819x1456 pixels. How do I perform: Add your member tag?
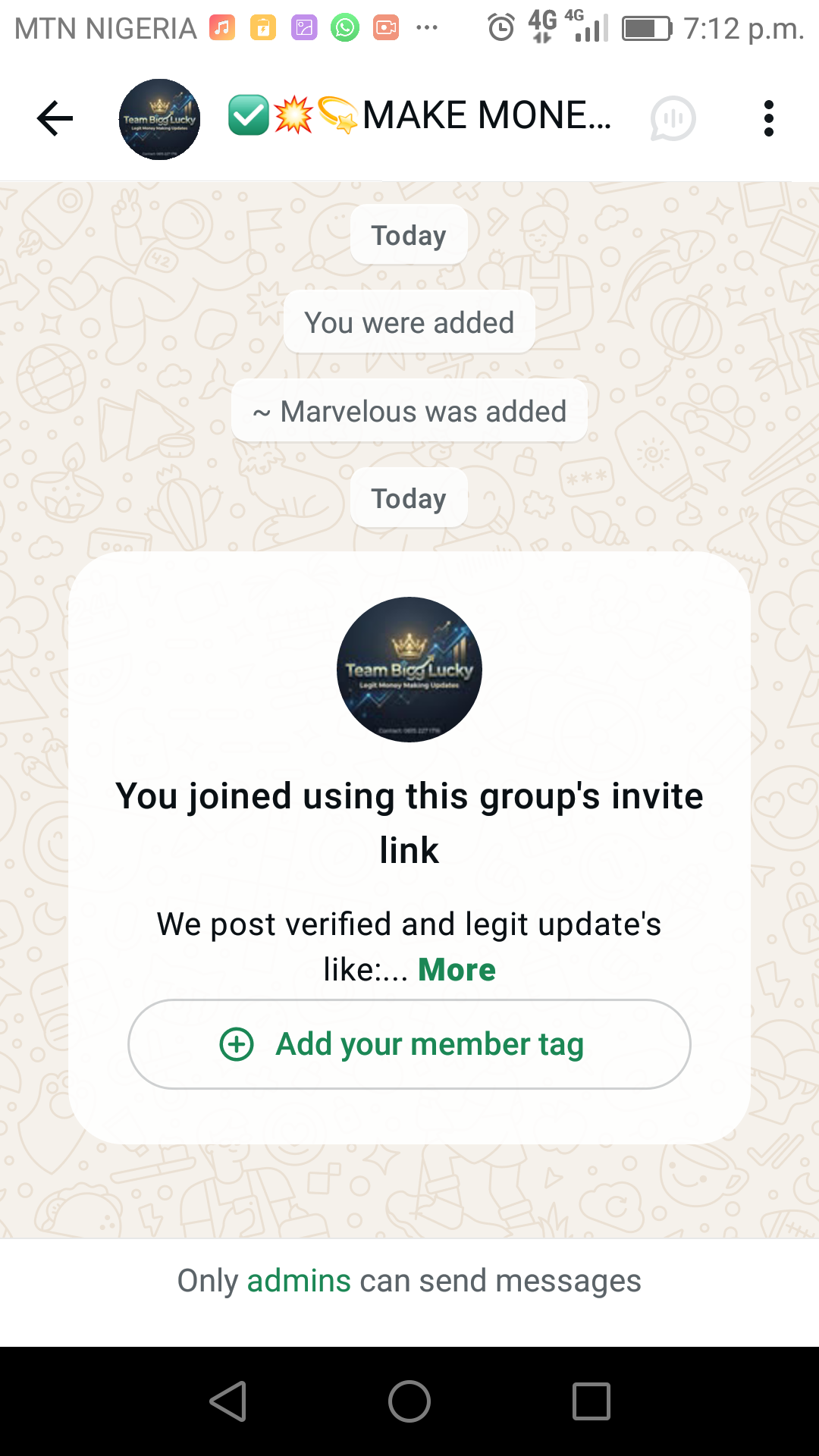pos(409,1044)
